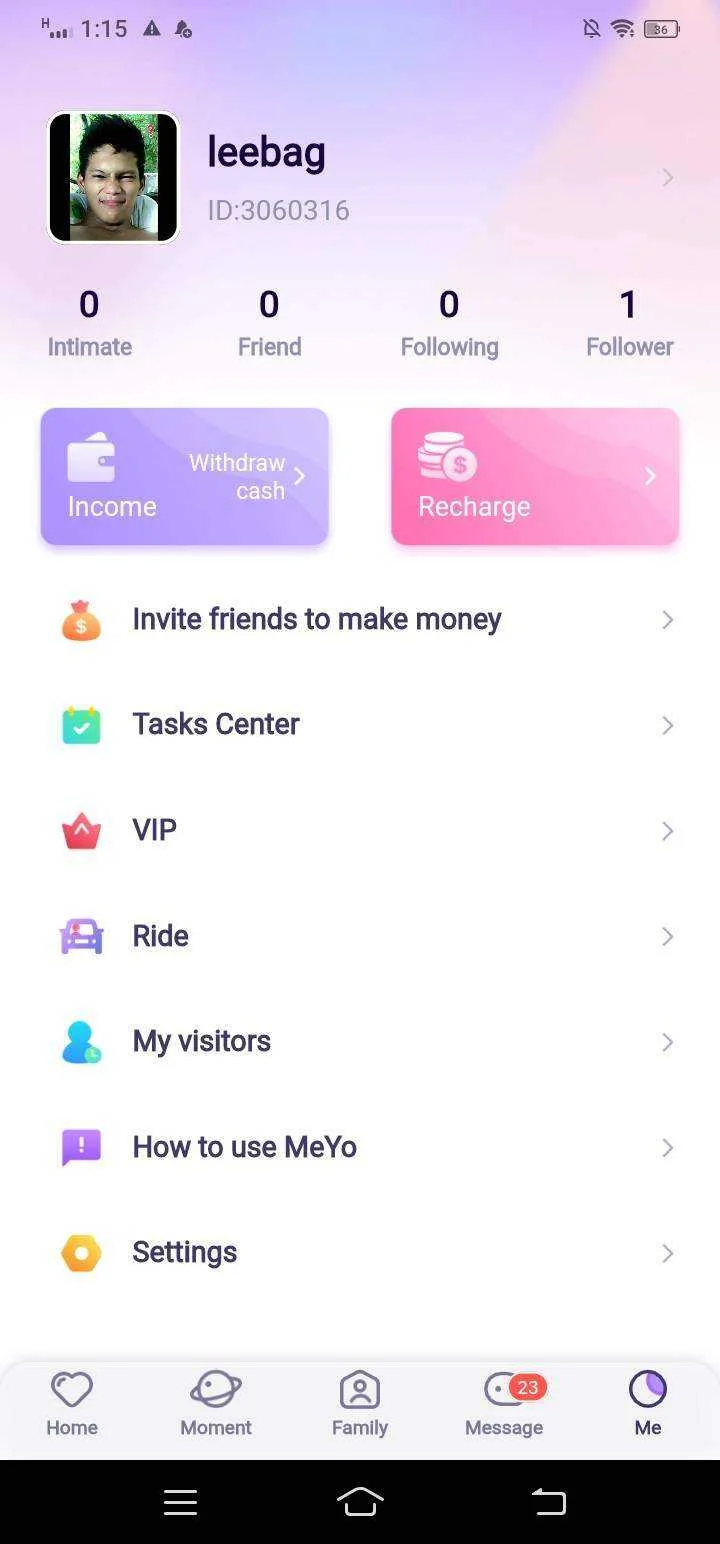Check My visitors
Screen dimensions: 720x1544
(x=360, y=1042)
